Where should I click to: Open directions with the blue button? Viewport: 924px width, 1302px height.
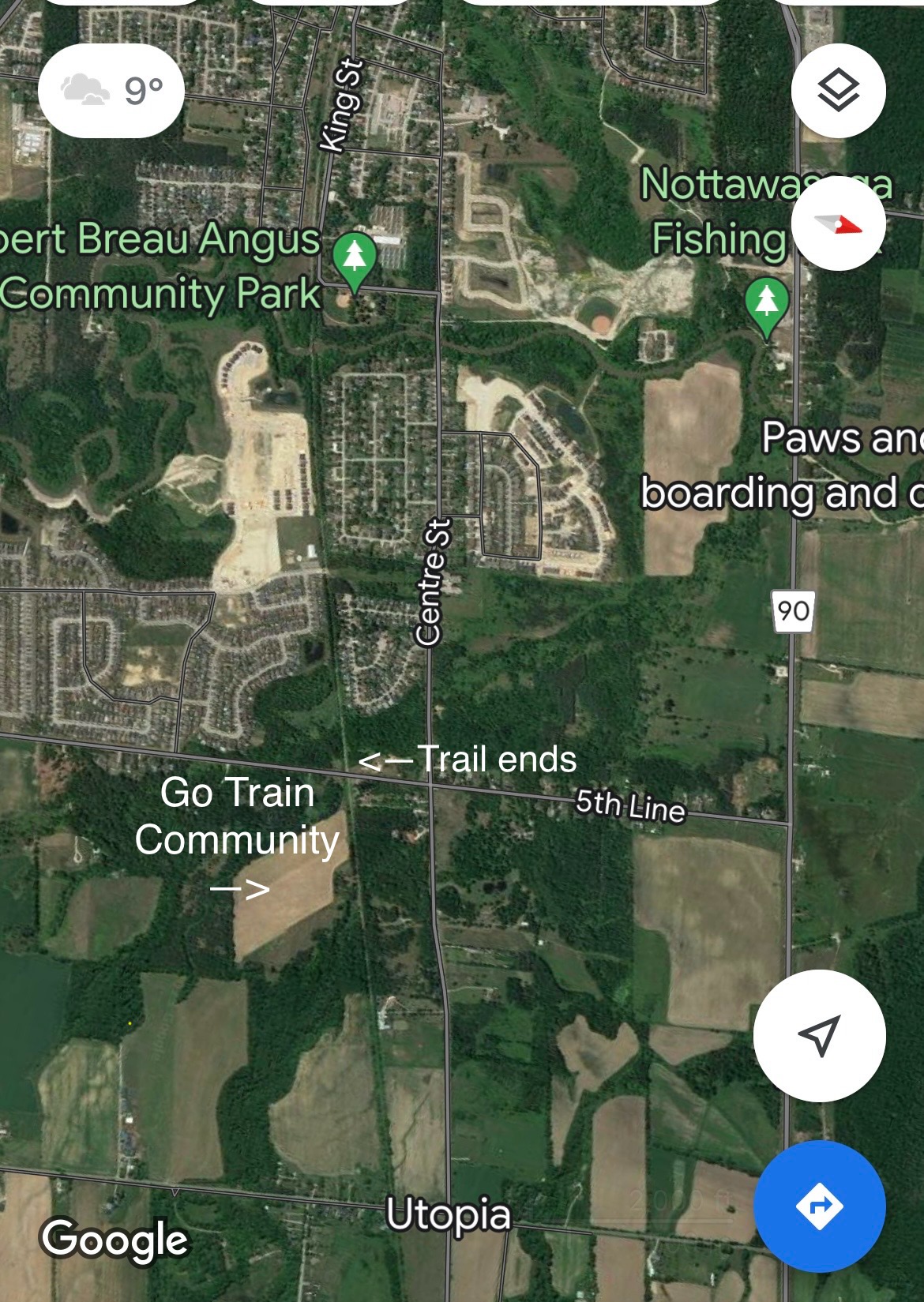819,1206
